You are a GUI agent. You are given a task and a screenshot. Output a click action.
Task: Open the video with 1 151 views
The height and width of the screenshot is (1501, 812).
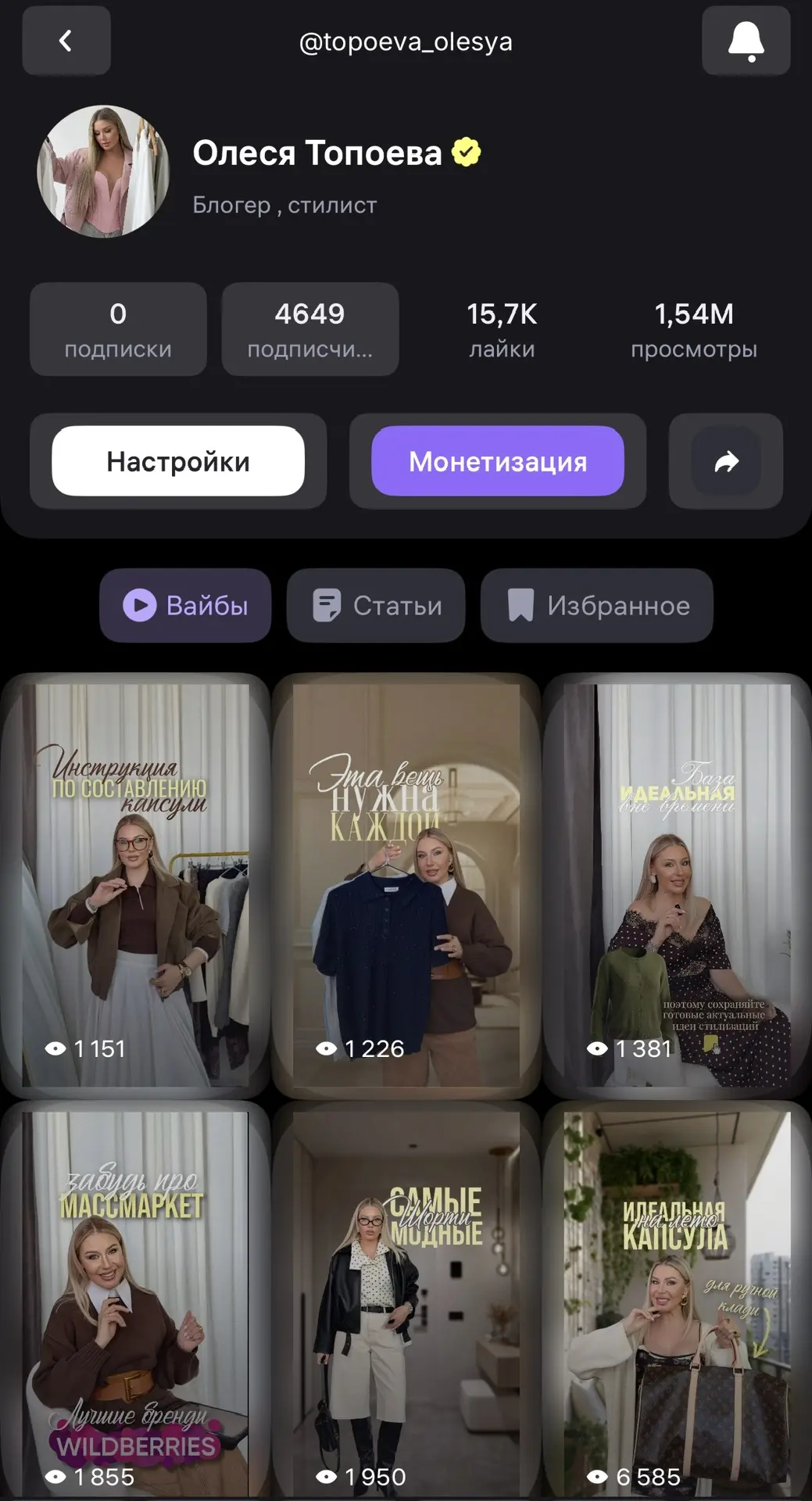[x=135, y=883]
